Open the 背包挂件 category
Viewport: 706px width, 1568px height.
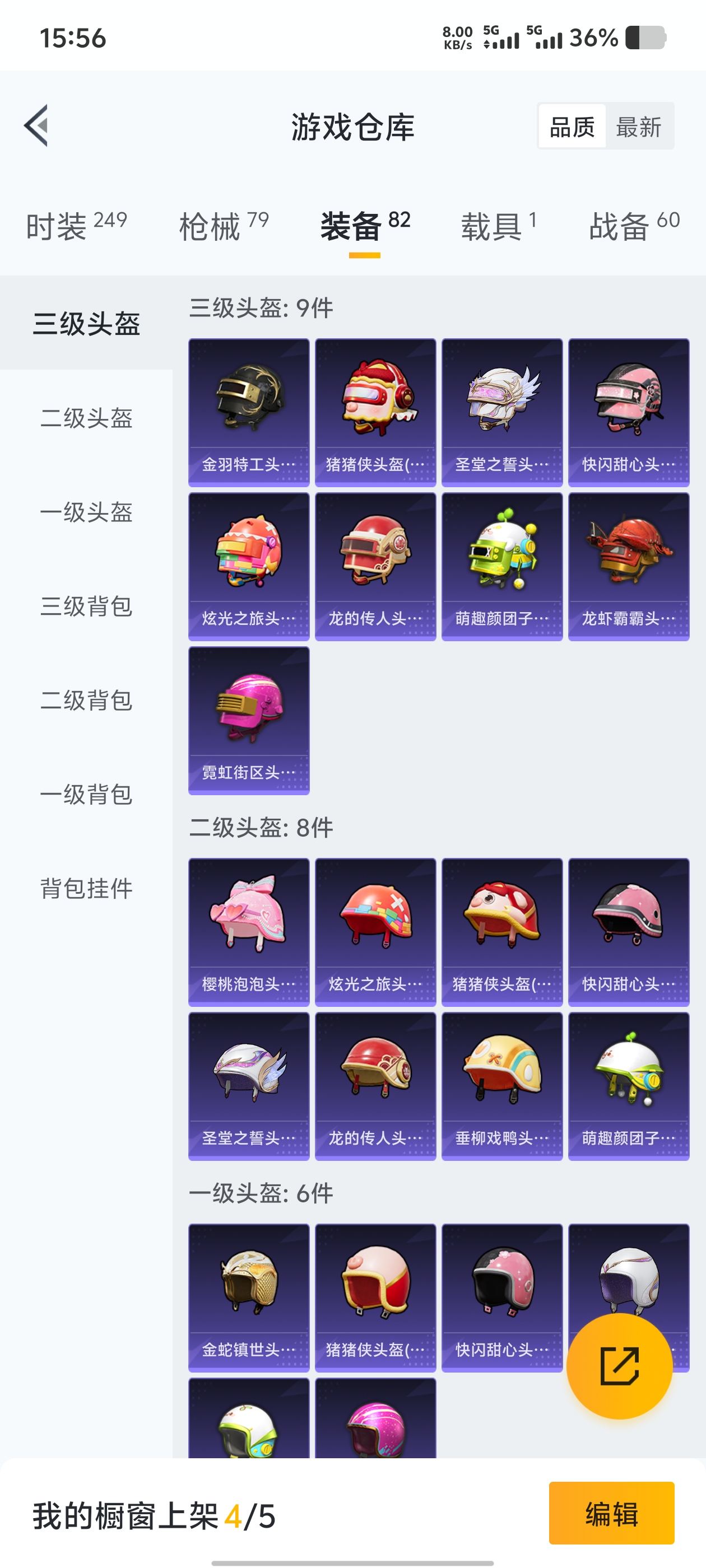point(86,888)
